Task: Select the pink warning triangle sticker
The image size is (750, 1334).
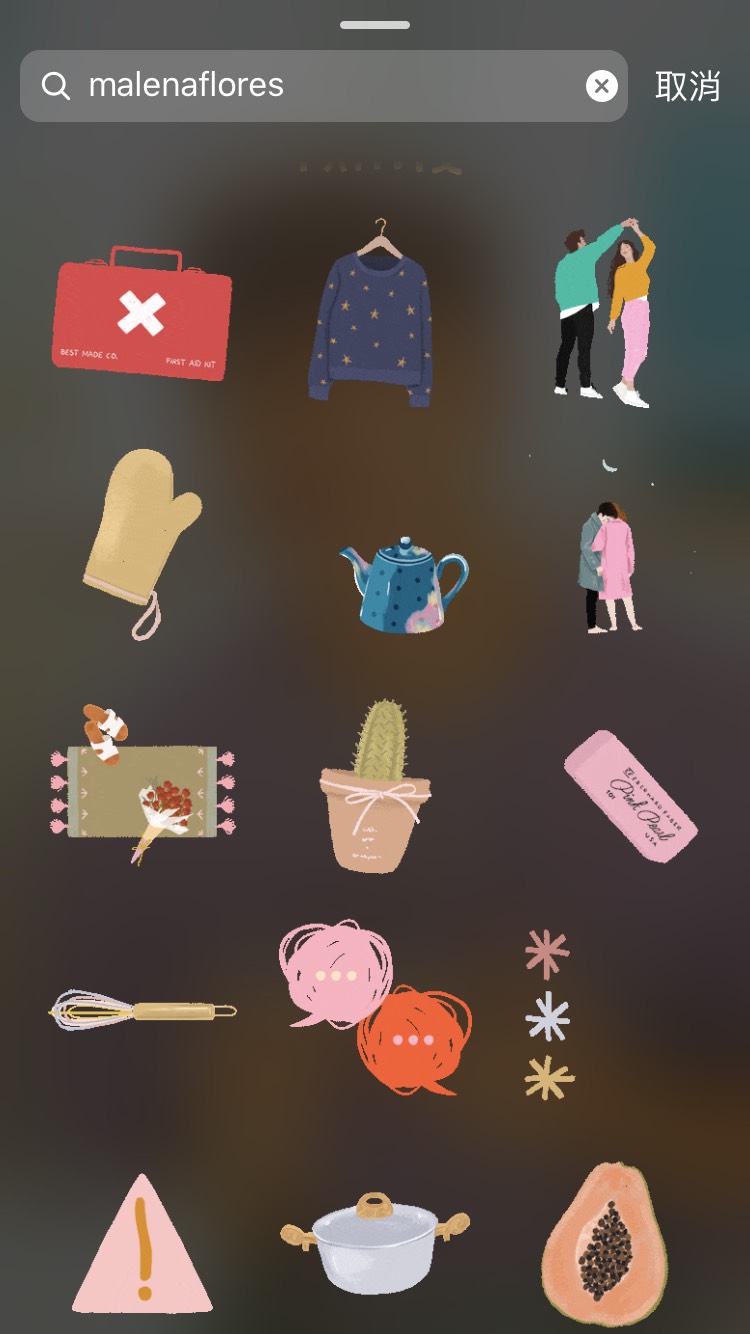Action: [x=142, y=1246]
